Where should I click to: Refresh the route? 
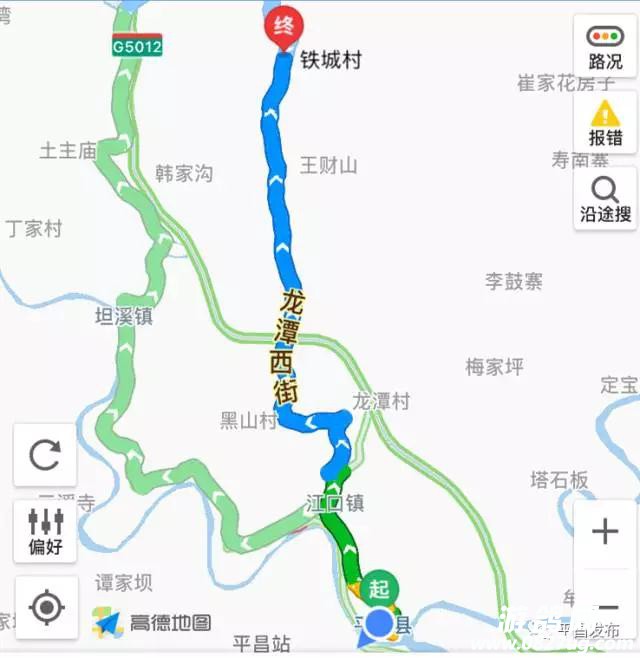coord(45,455)
